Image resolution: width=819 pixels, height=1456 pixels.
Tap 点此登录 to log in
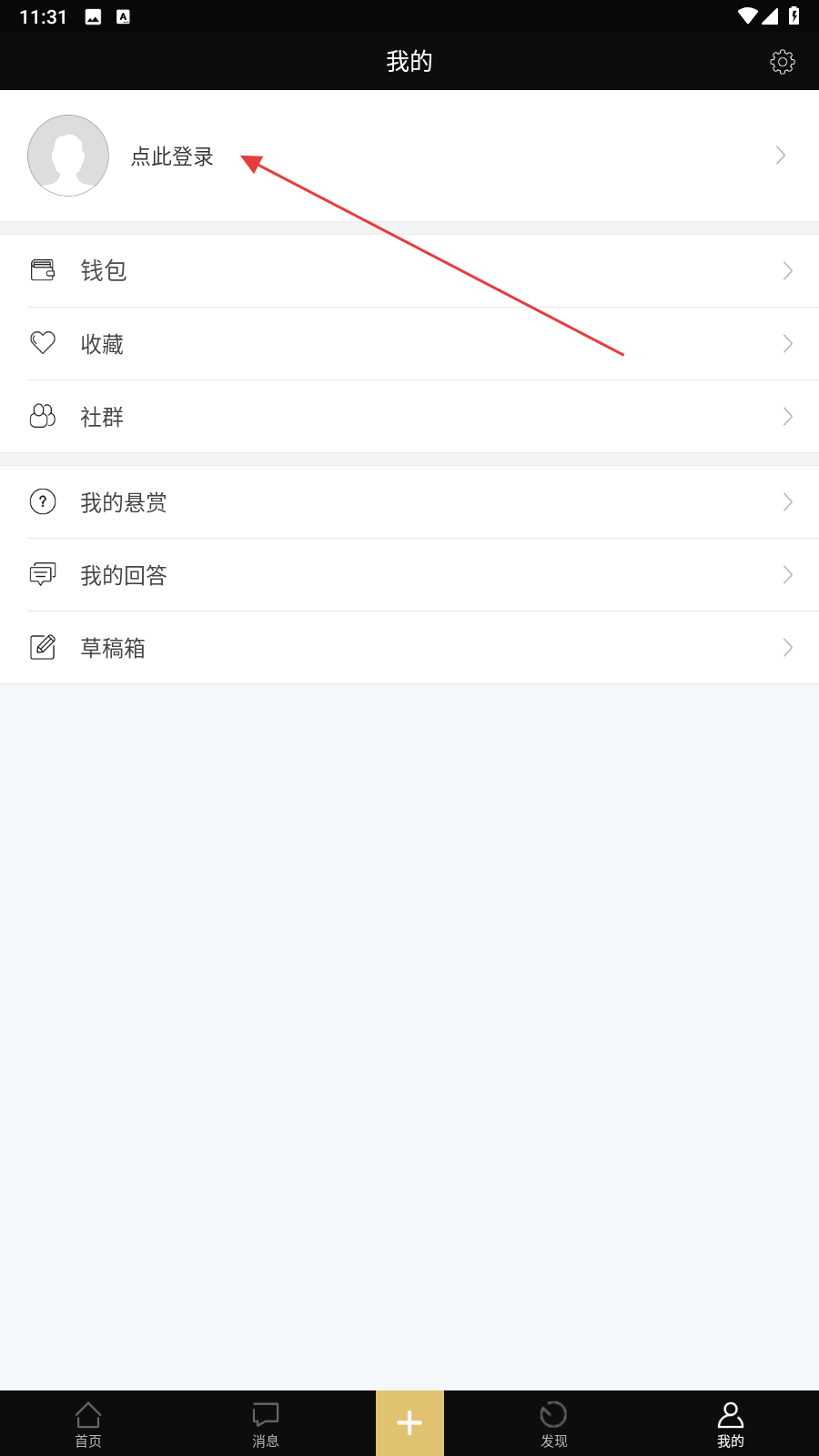pyautogui.click(x=172, y=157)
